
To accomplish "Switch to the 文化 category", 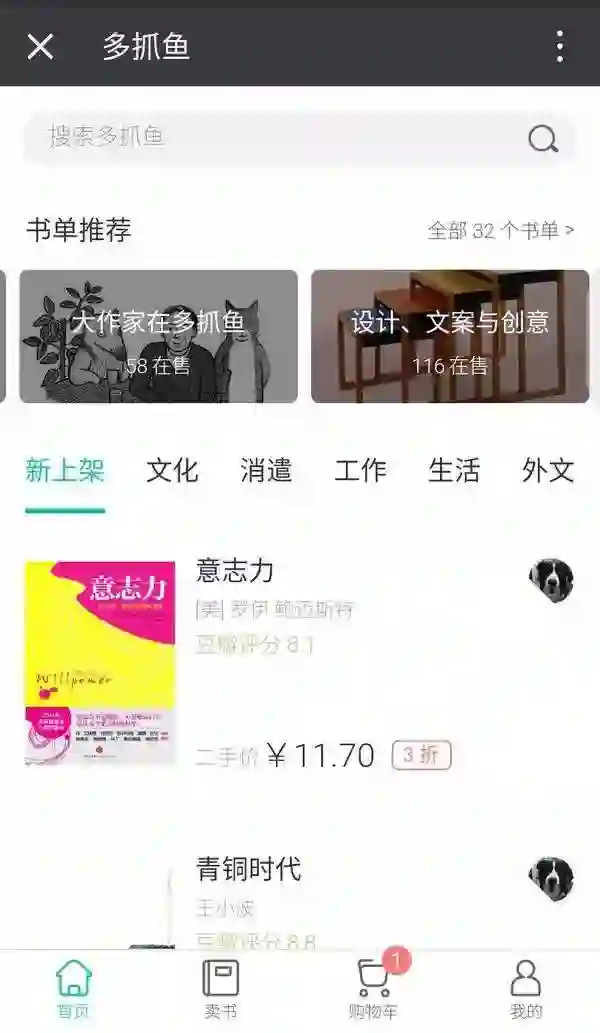I will pos(172,470).
